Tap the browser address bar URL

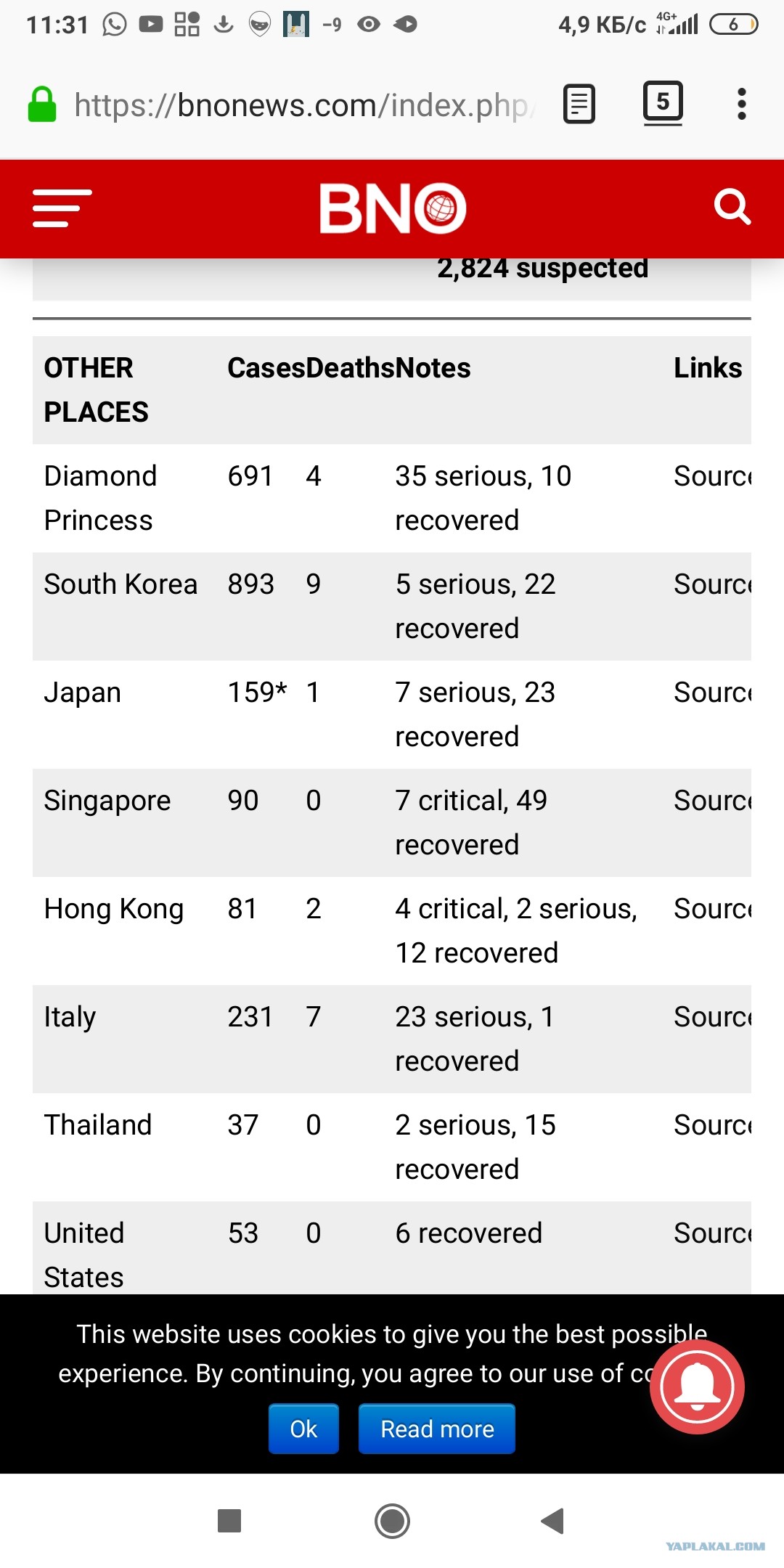click(305, 105)
